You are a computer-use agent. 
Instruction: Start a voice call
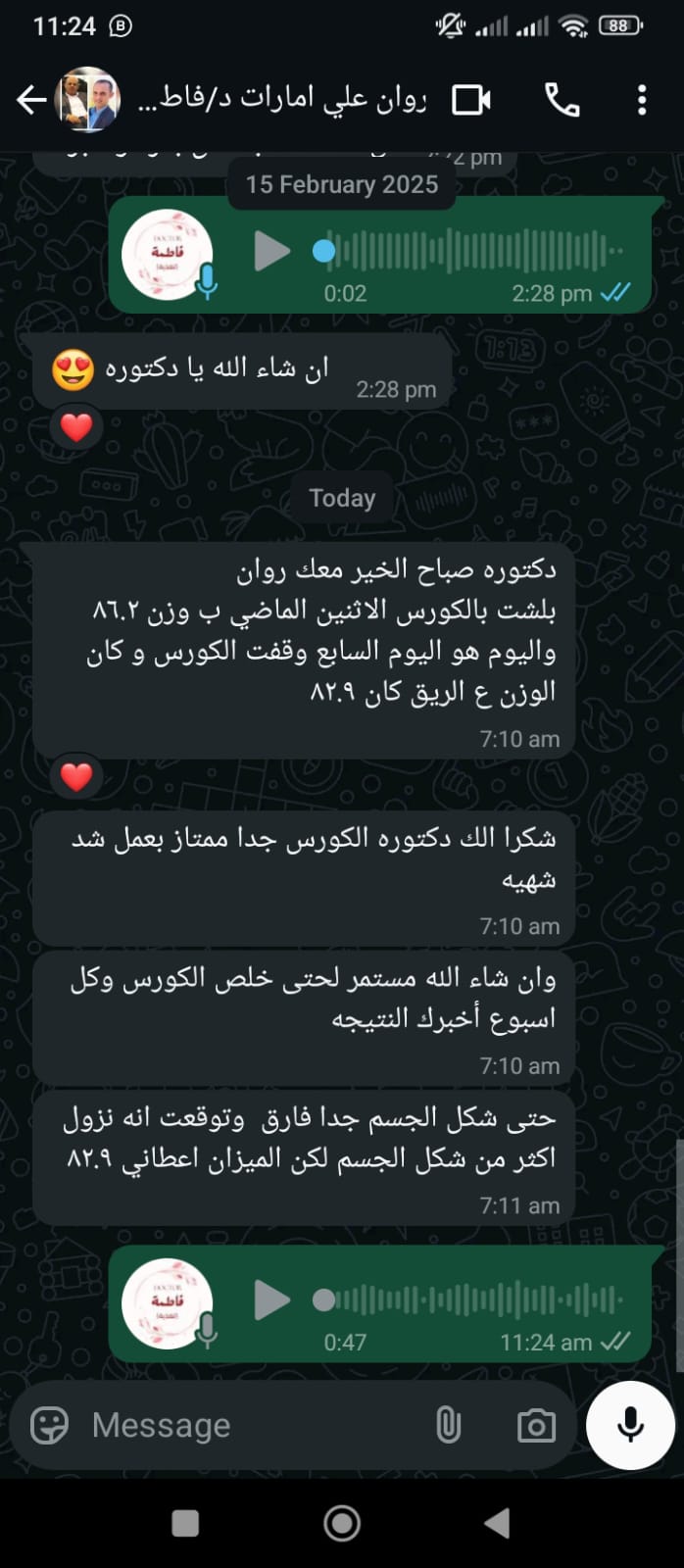coord(562,100)
